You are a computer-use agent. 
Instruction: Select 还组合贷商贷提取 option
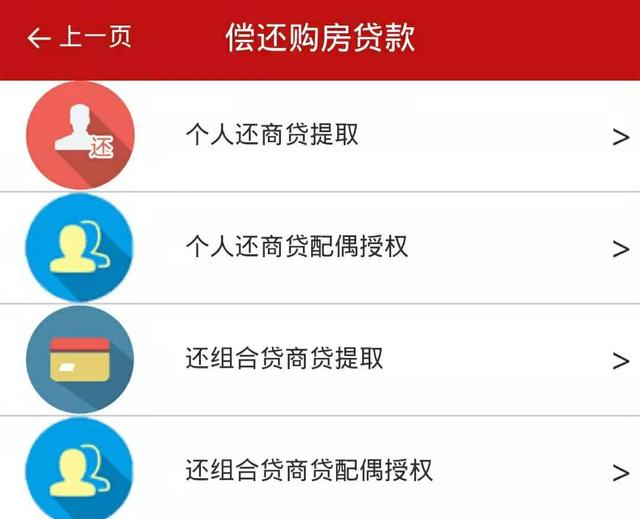tap(284, 359)
